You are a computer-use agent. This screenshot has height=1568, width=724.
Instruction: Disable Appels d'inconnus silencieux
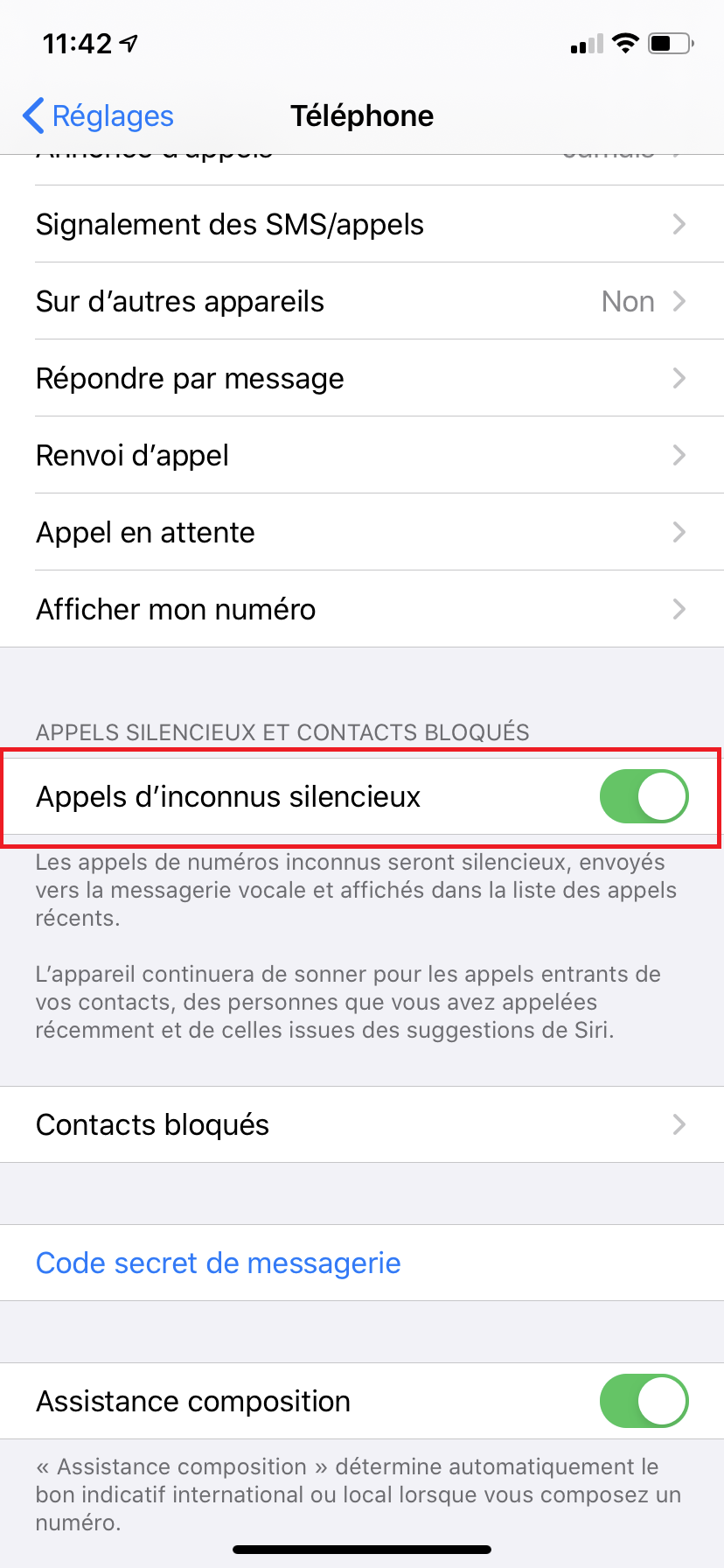click(x=644, y=796)
